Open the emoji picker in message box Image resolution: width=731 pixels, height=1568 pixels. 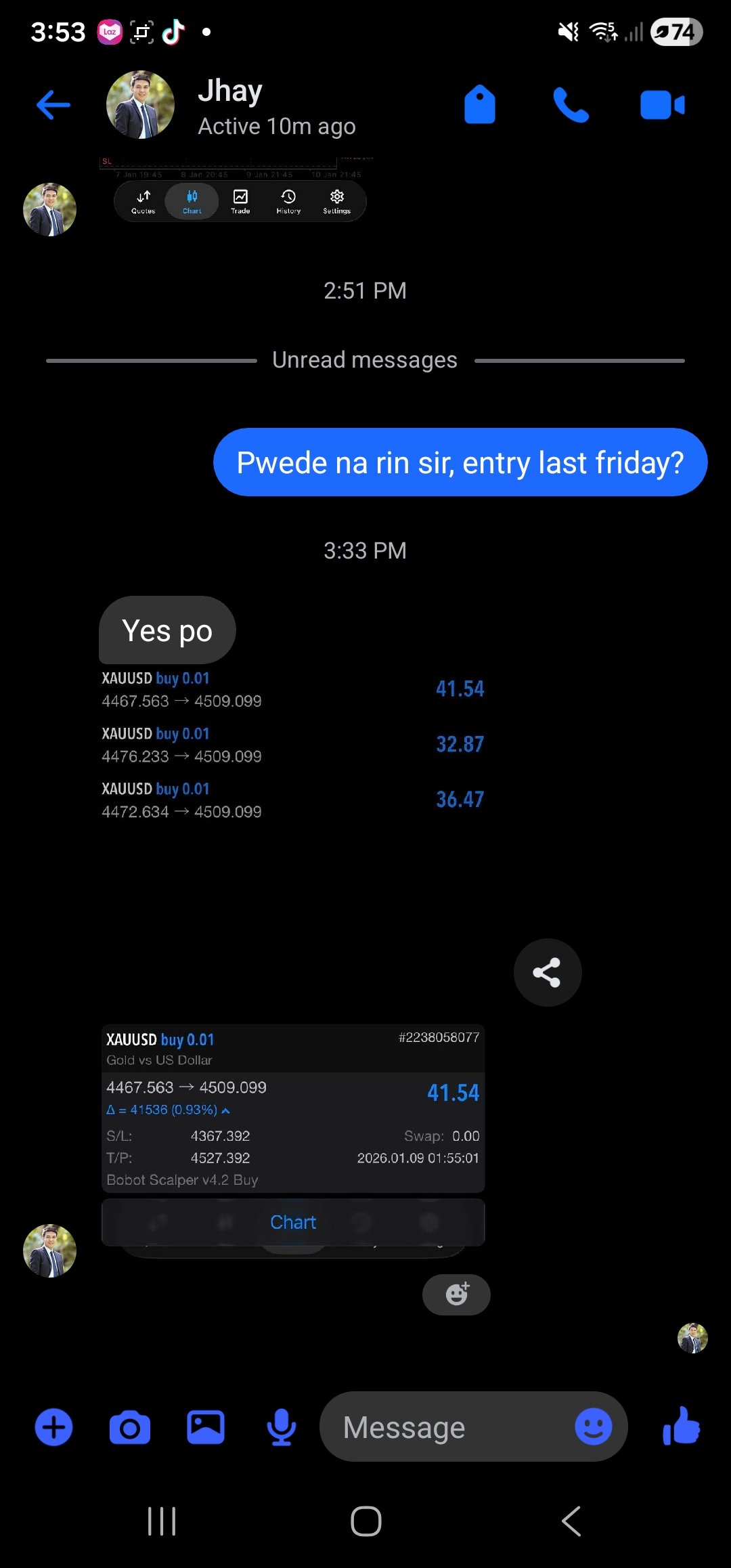click(x=593, y=1427)
